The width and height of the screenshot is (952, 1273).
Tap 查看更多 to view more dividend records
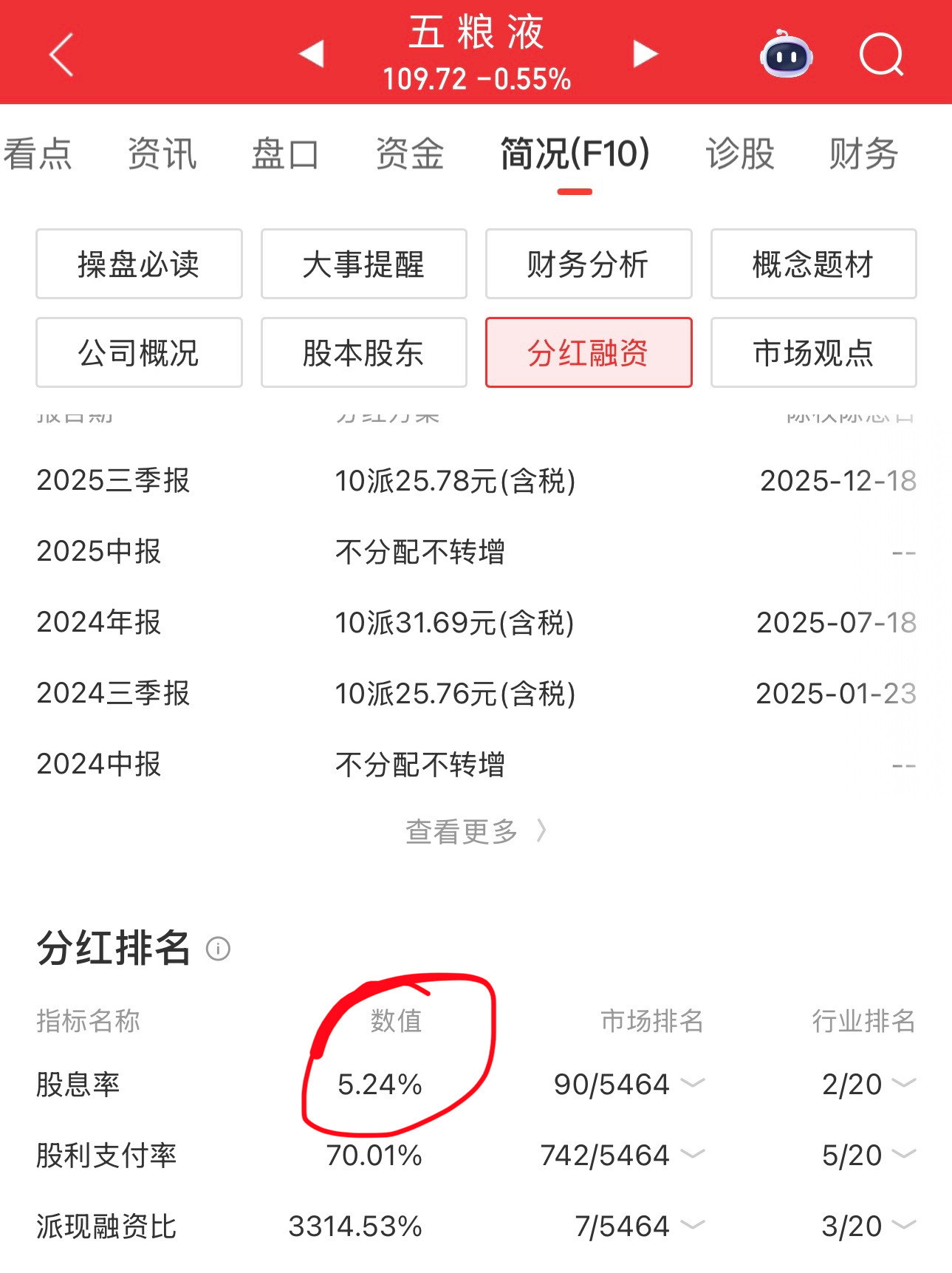pyautogui.click(x=476, y=830)
